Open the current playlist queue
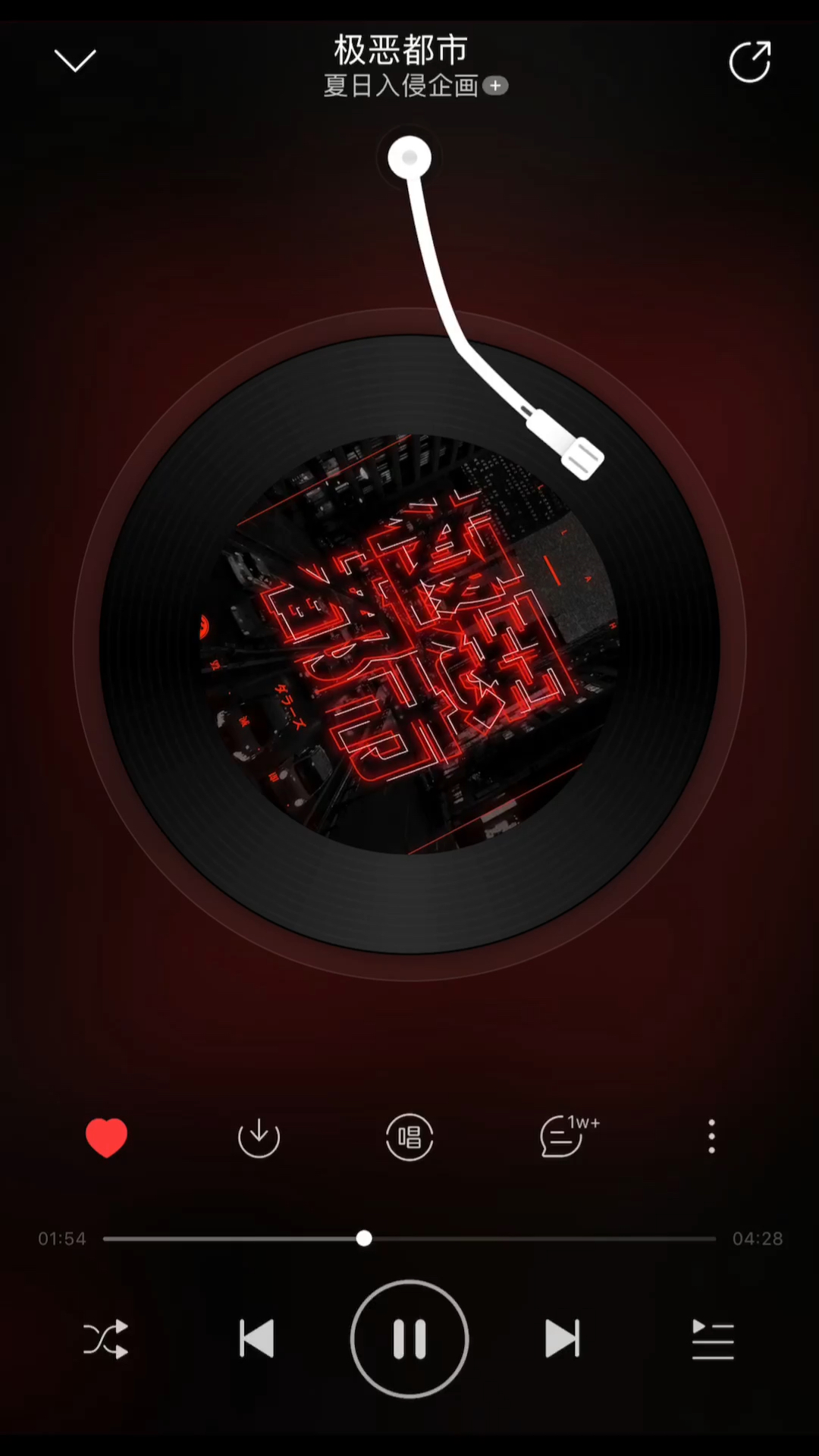 [713, 1339]
